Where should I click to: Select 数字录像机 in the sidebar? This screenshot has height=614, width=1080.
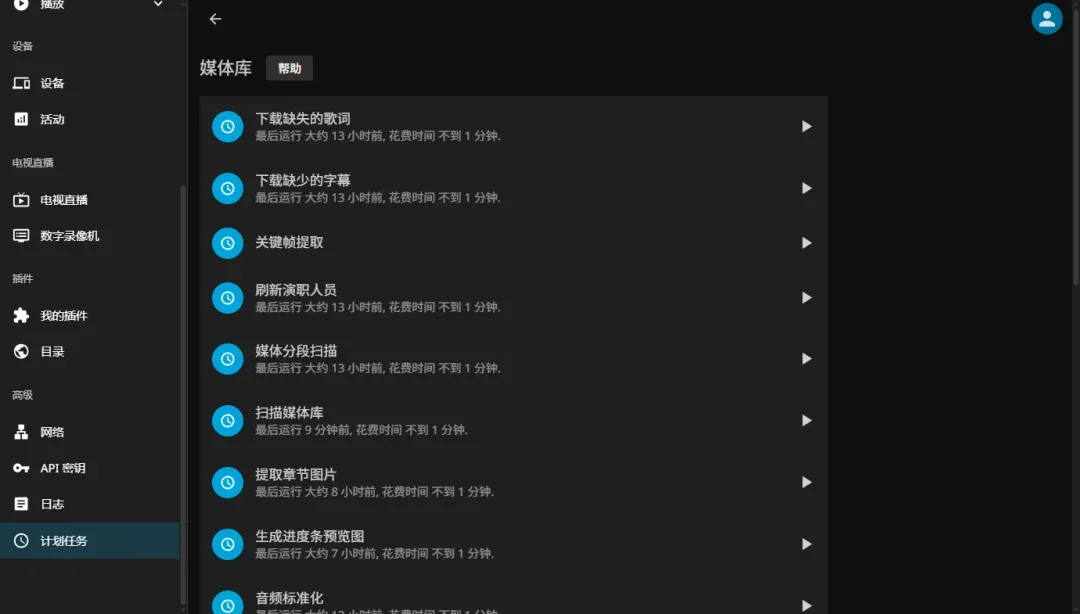point(69,236)
